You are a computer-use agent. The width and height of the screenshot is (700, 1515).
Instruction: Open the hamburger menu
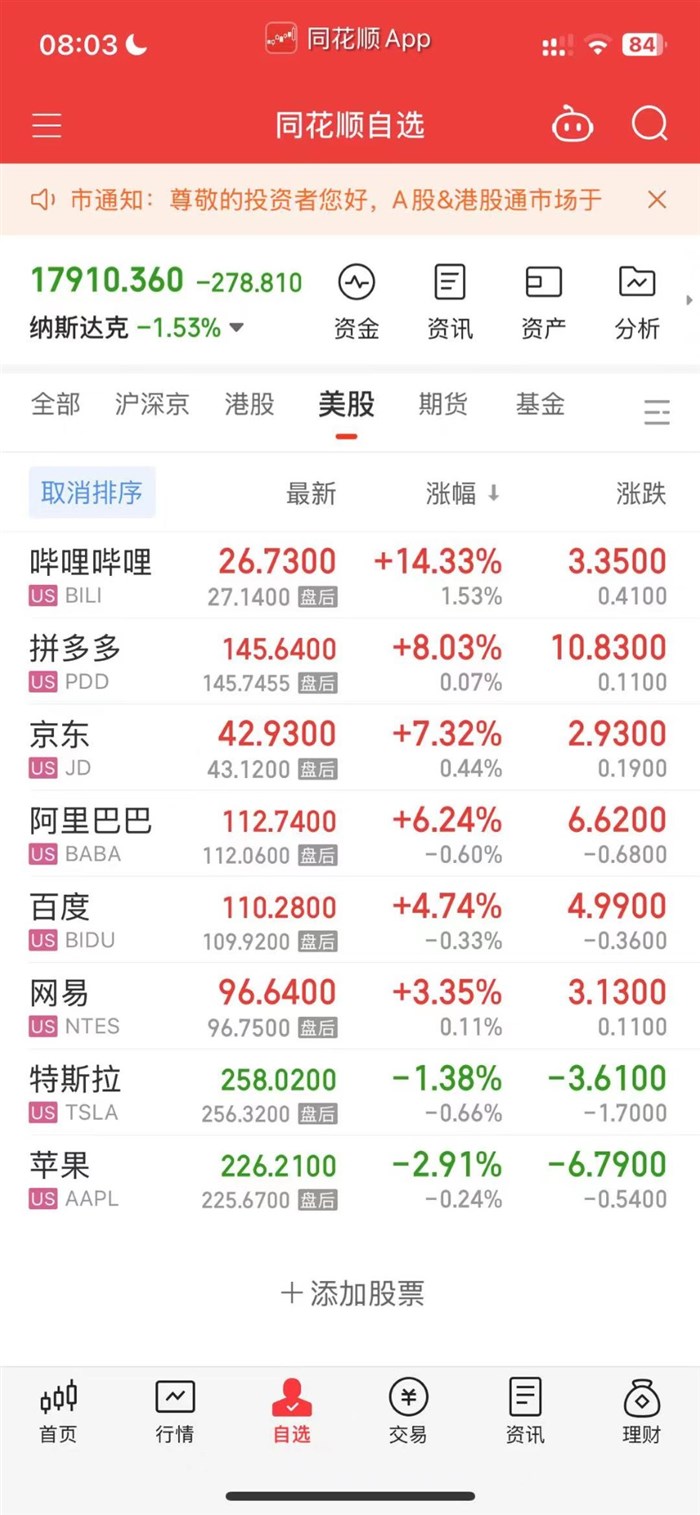tap(47, 125)
